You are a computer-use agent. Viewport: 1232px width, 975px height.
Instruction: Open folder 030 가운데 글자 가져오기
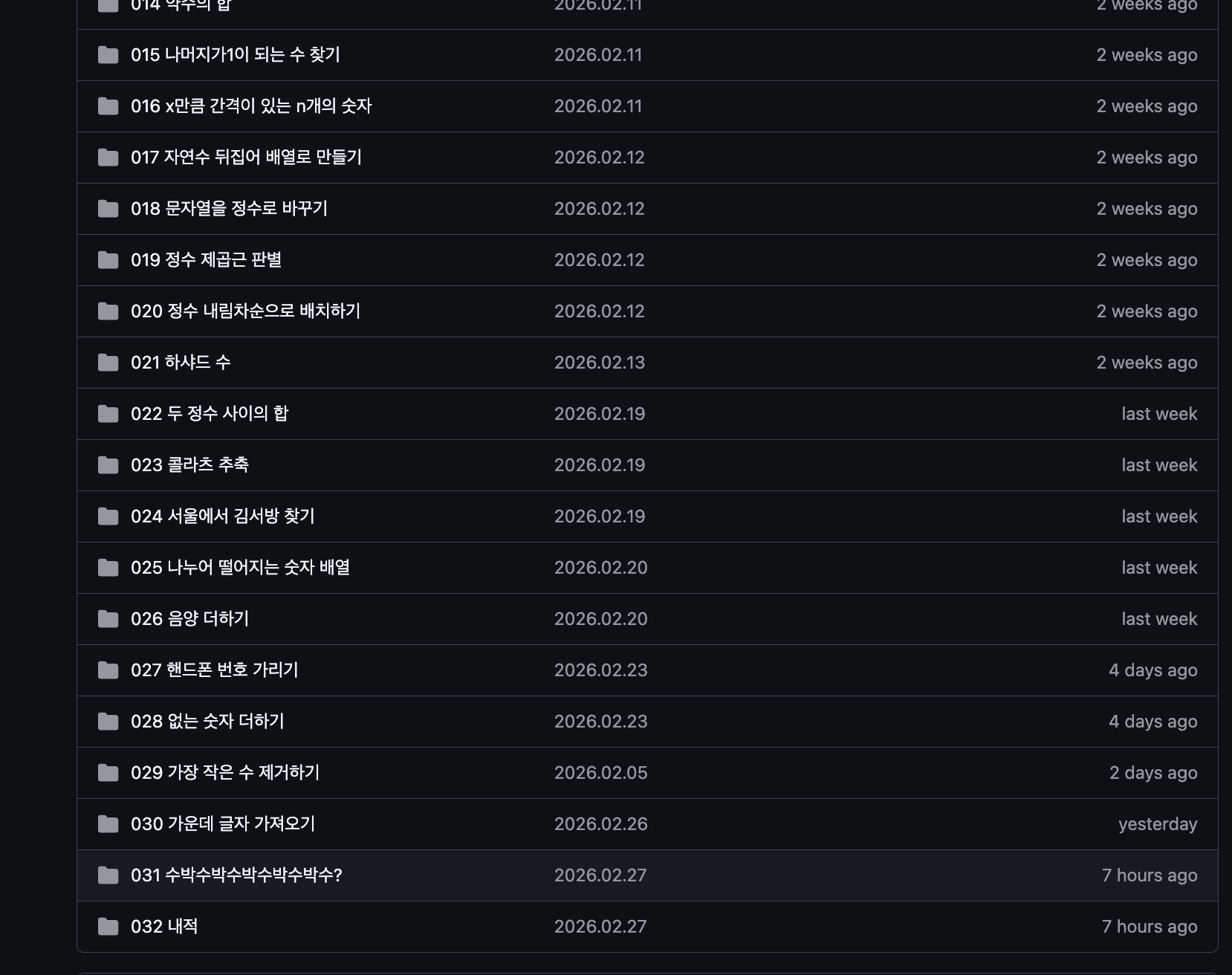click(223, 824)
